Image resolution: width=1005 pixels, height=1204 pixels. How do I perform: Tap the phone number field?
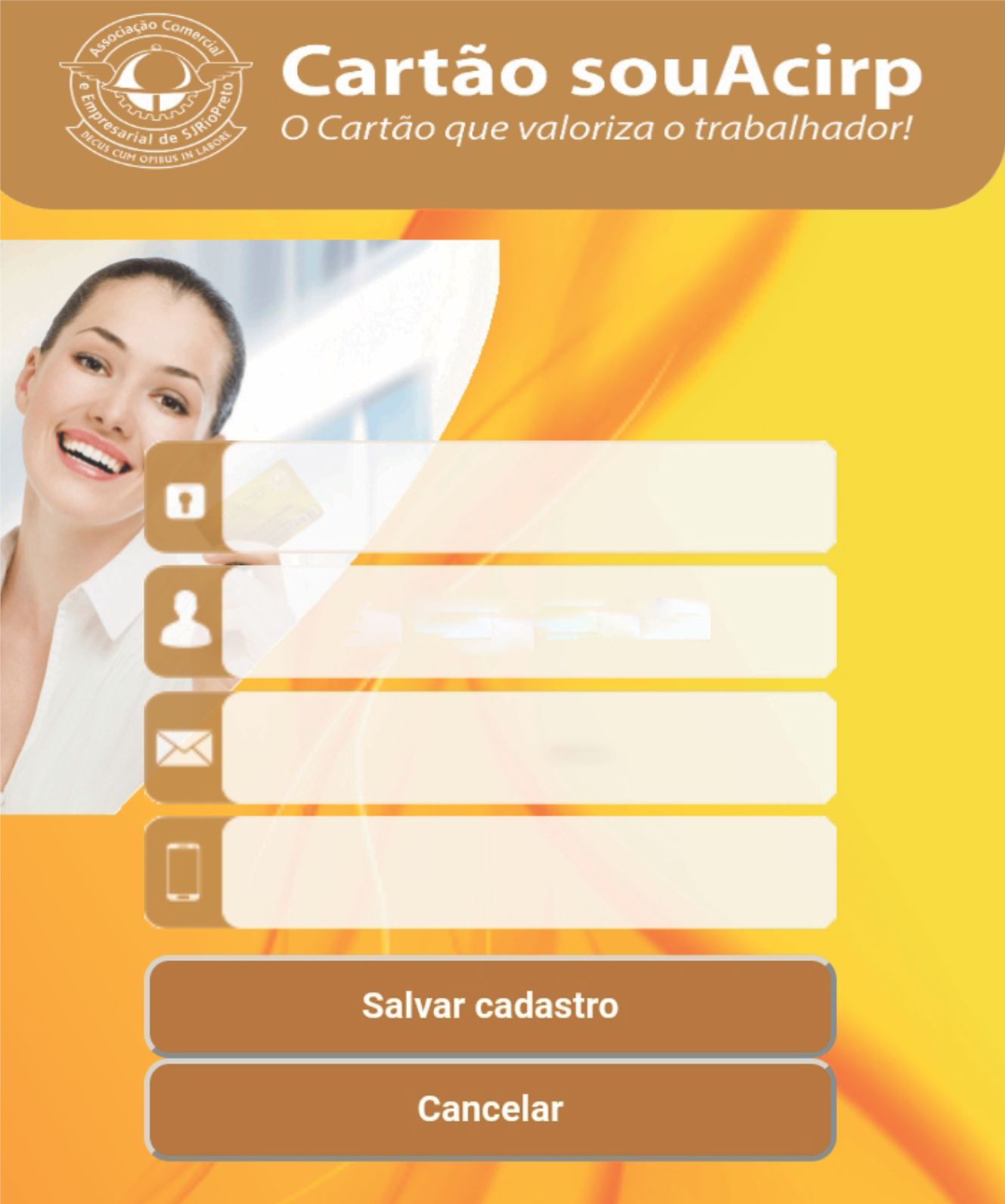528,872
